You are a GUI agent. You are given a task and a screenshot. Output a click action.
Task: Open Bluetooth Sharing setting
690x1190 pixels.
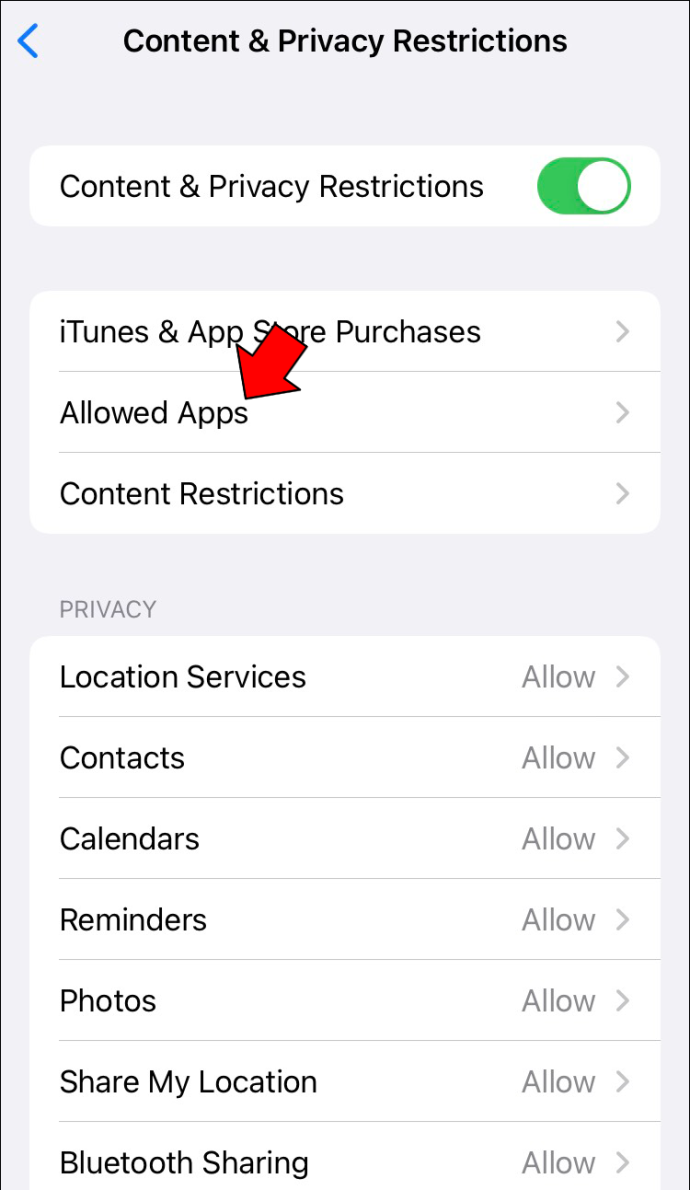point(345,1156)
